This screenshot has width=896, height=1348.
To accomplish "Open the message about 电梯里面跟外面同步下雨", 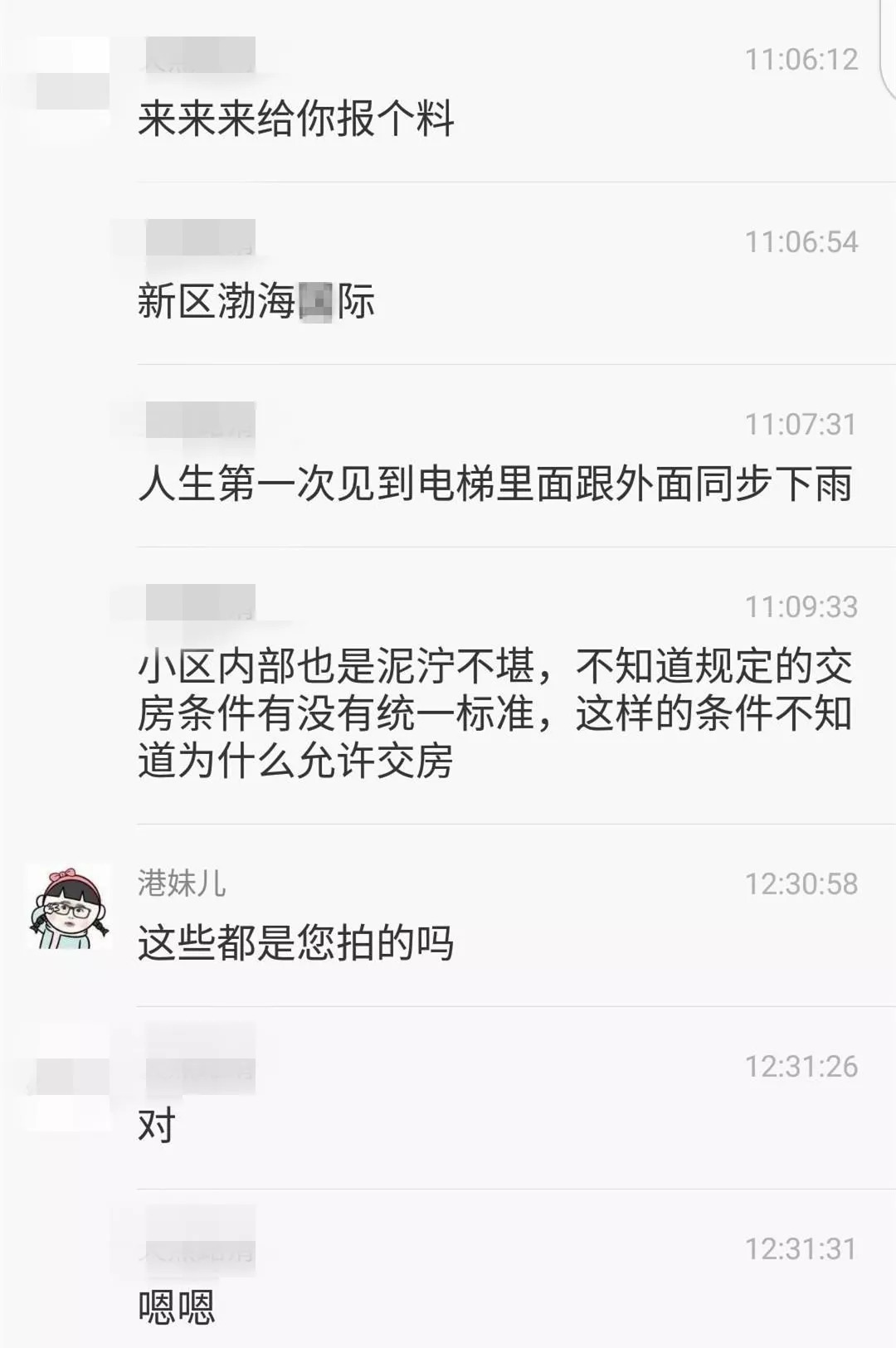I will tap(495, 484).
